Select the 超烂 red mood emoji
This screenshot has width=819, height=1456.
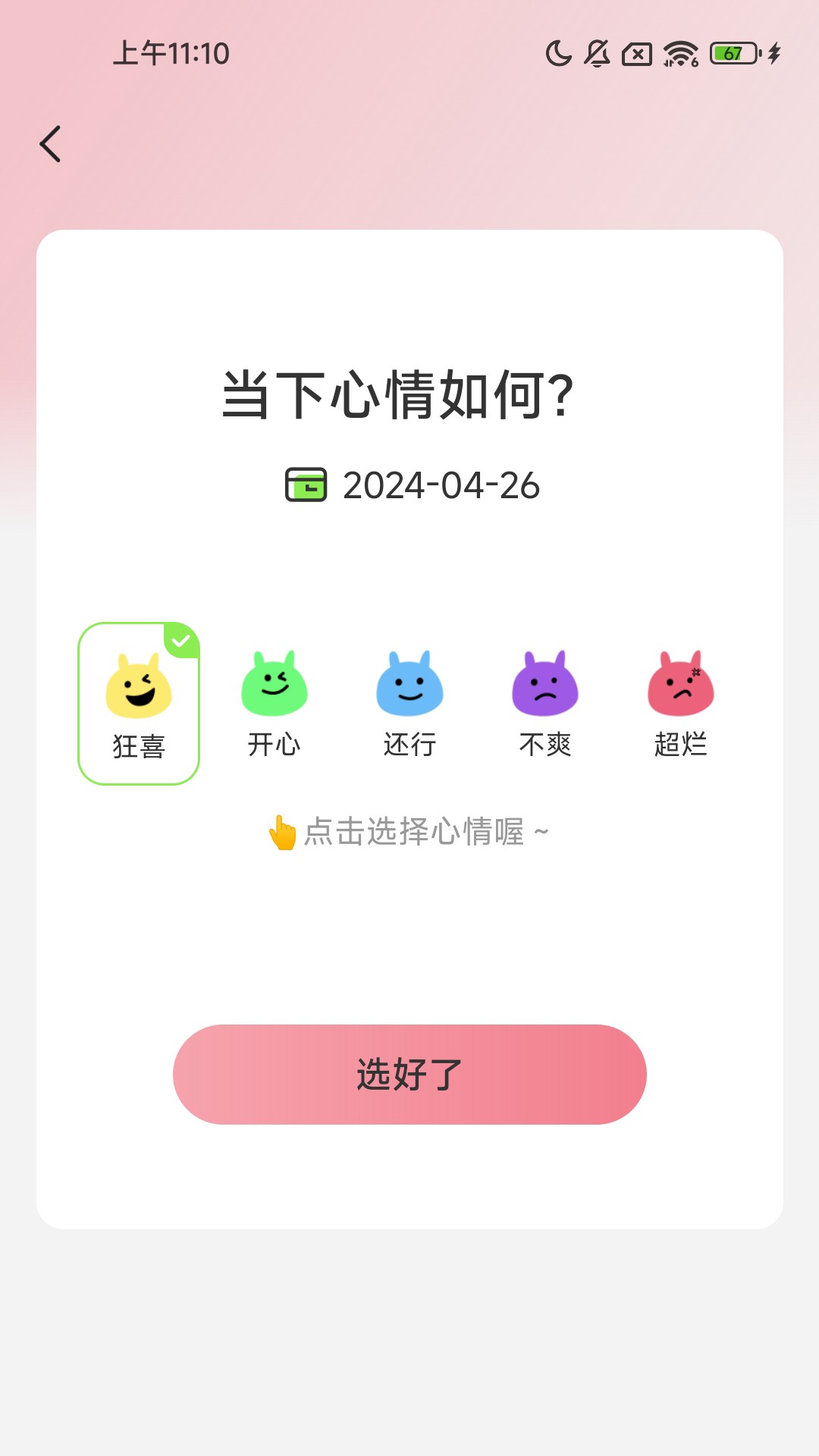pyautogui.click(x=681, y=686)
